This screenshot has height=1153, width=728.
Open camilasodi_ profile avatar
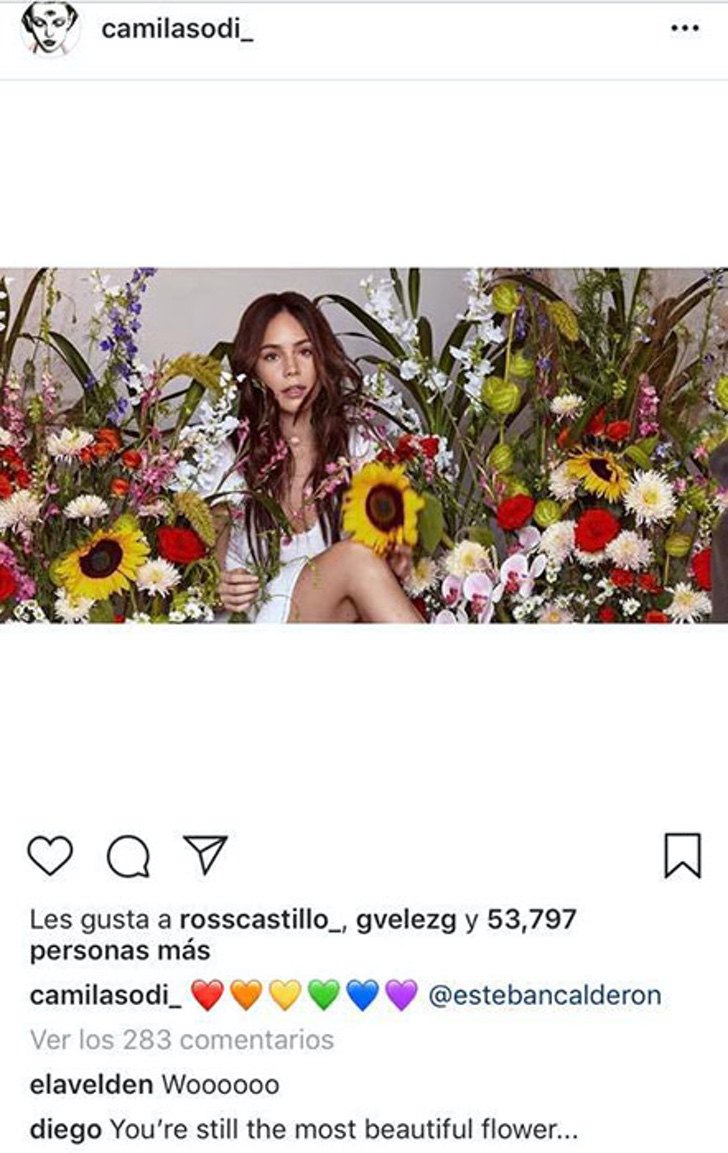click(50, 31)
